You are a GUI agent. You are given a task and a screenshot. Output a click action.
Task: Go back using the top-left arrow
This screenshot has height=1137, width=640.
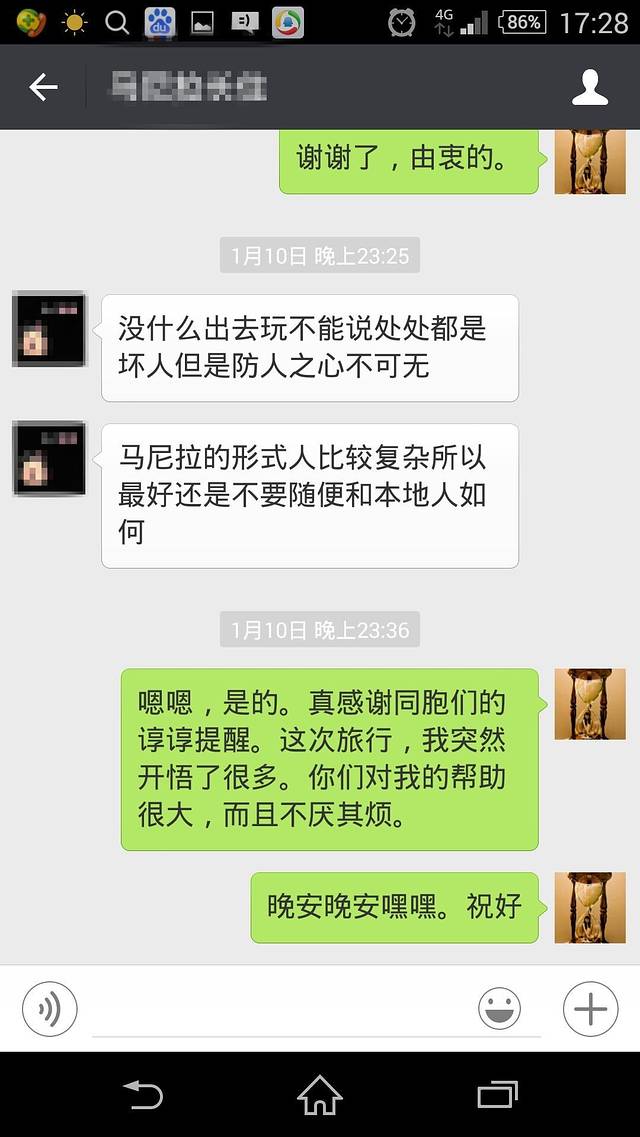point(43,88)
